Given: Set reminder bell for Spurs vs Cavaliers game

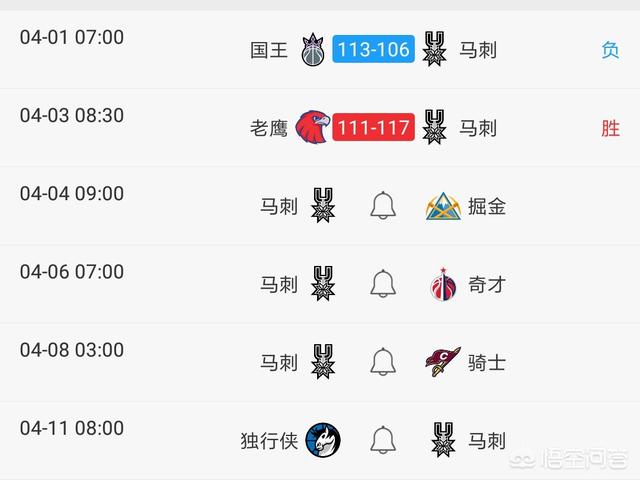Looking at the screenshot, I should (x=382, y=361).
